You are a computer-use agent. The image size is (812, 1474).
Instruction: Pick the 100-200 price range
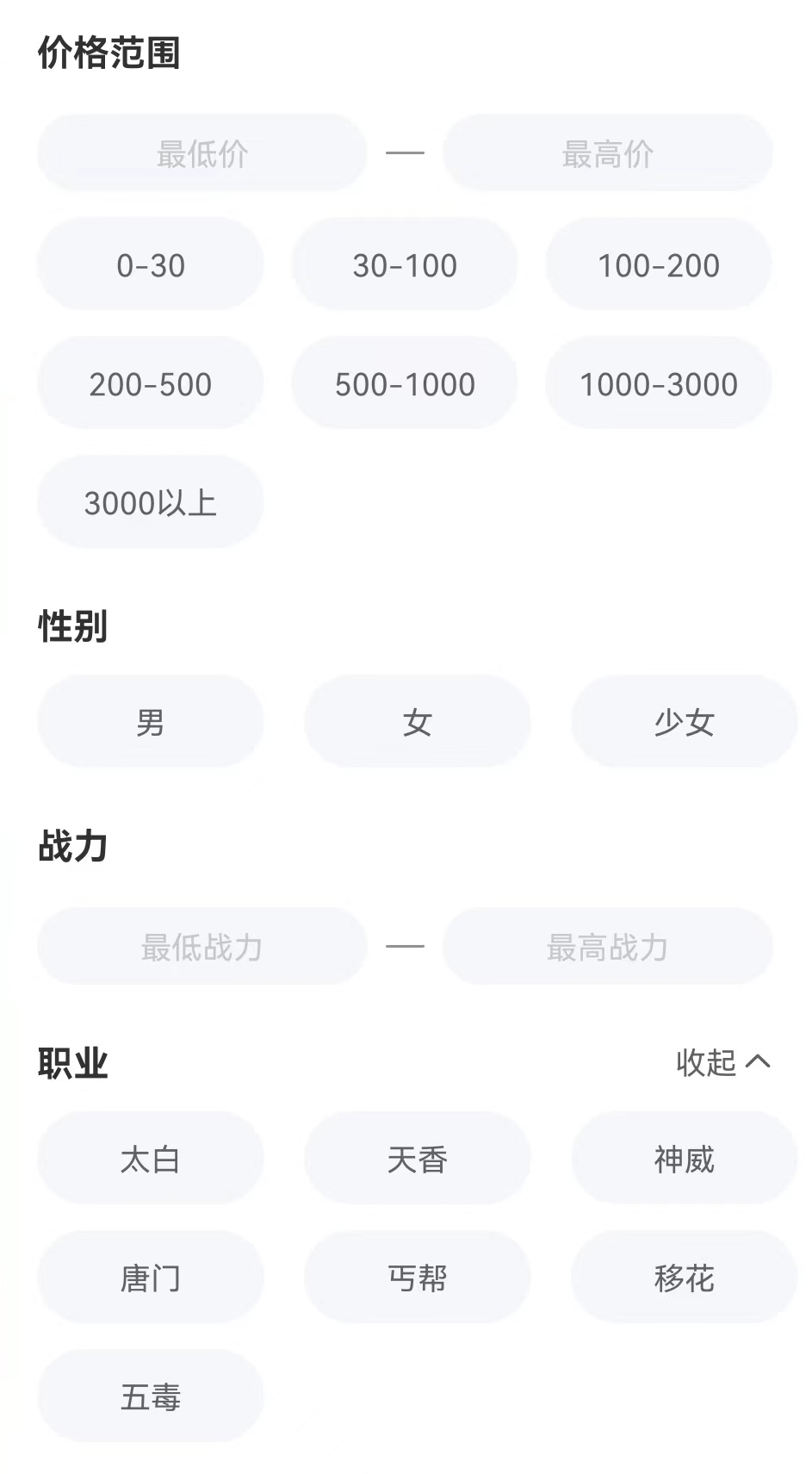(658, 264)
